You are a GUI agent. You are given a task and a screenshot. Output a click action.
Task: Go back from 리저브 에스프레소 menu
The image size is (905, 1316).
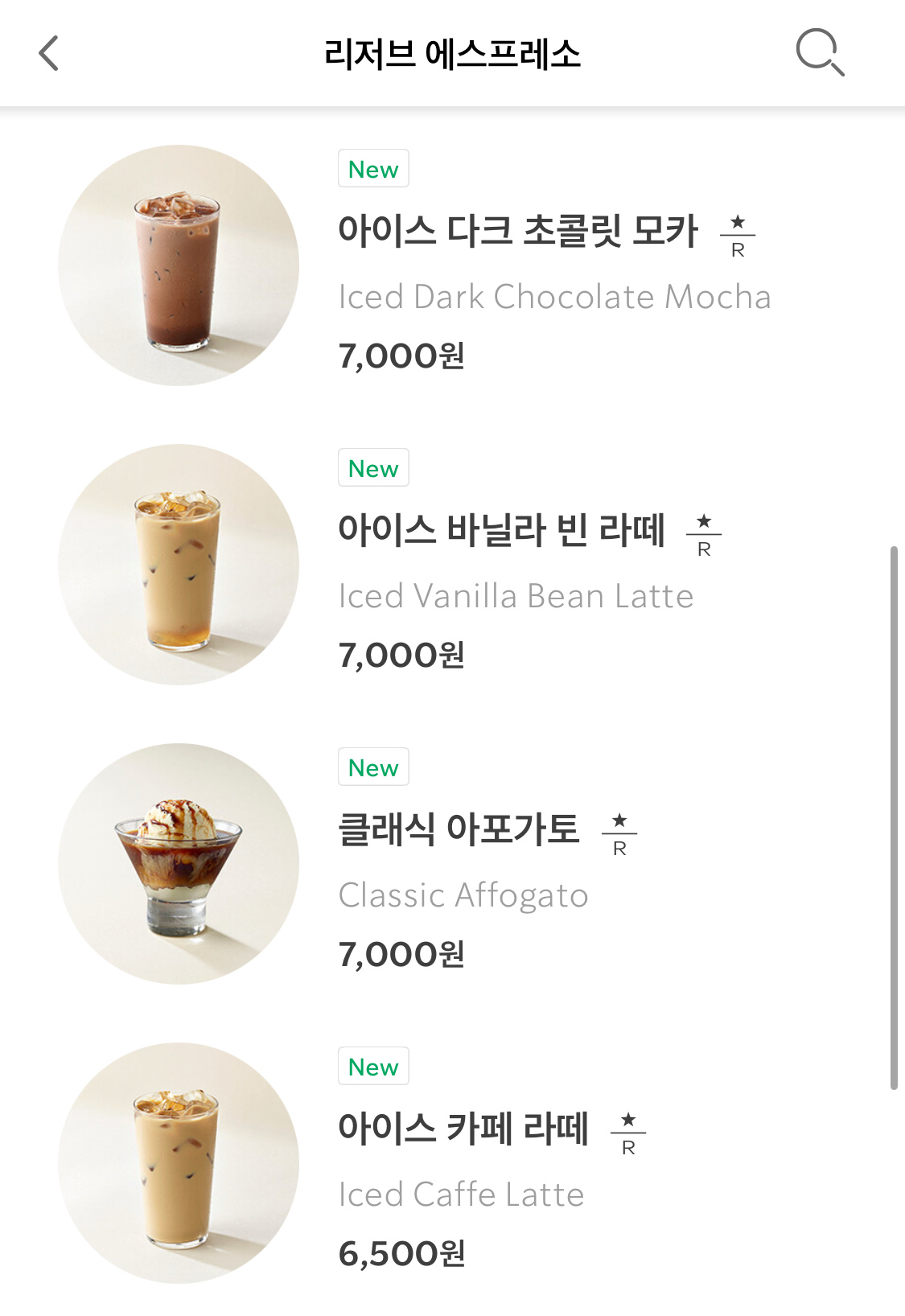pos(49,54)
